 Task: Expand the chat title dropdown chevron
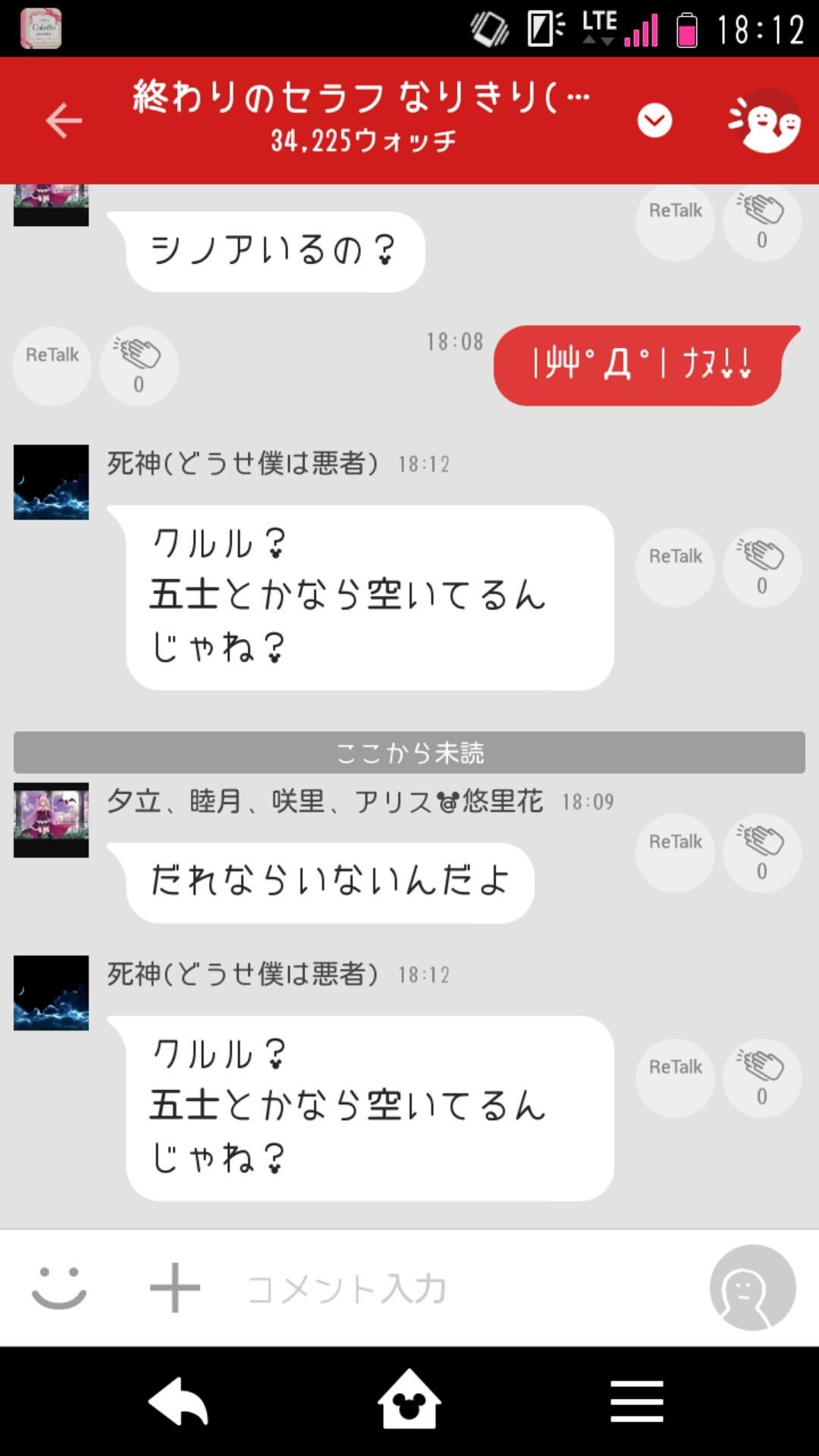(654, 119)
